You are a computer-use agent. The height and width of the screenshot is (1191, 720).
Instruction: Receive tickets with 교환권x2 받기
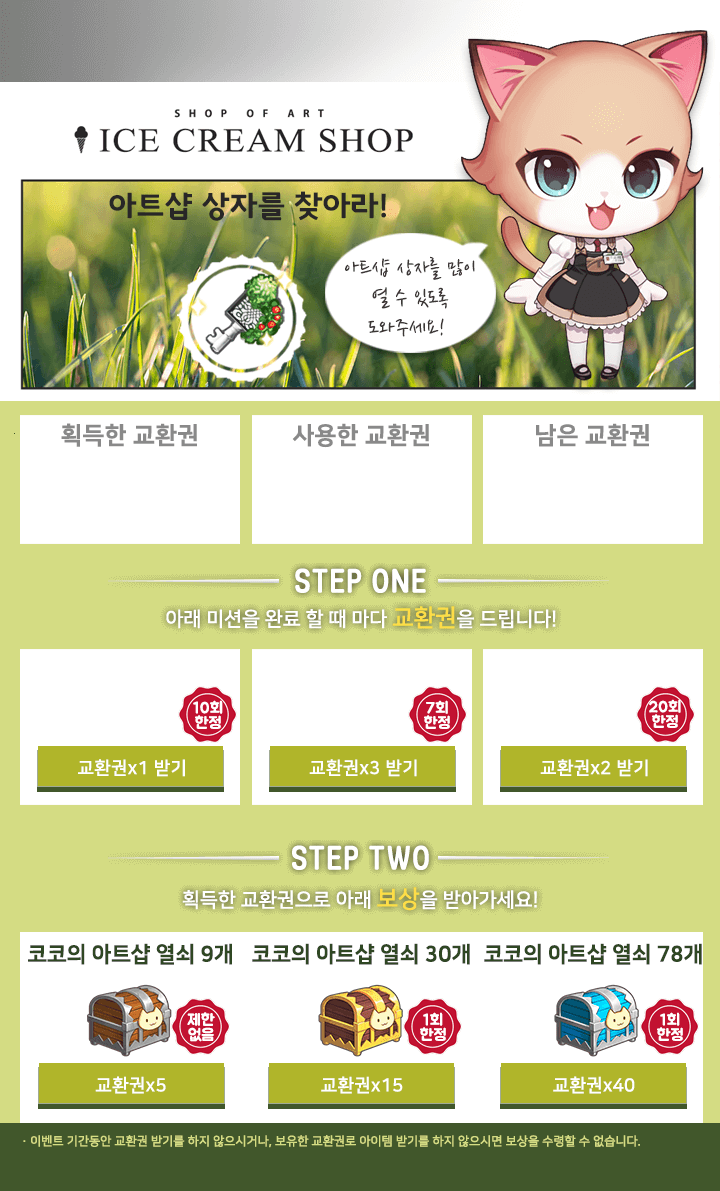pyautogui.click(x=593, y=769)
